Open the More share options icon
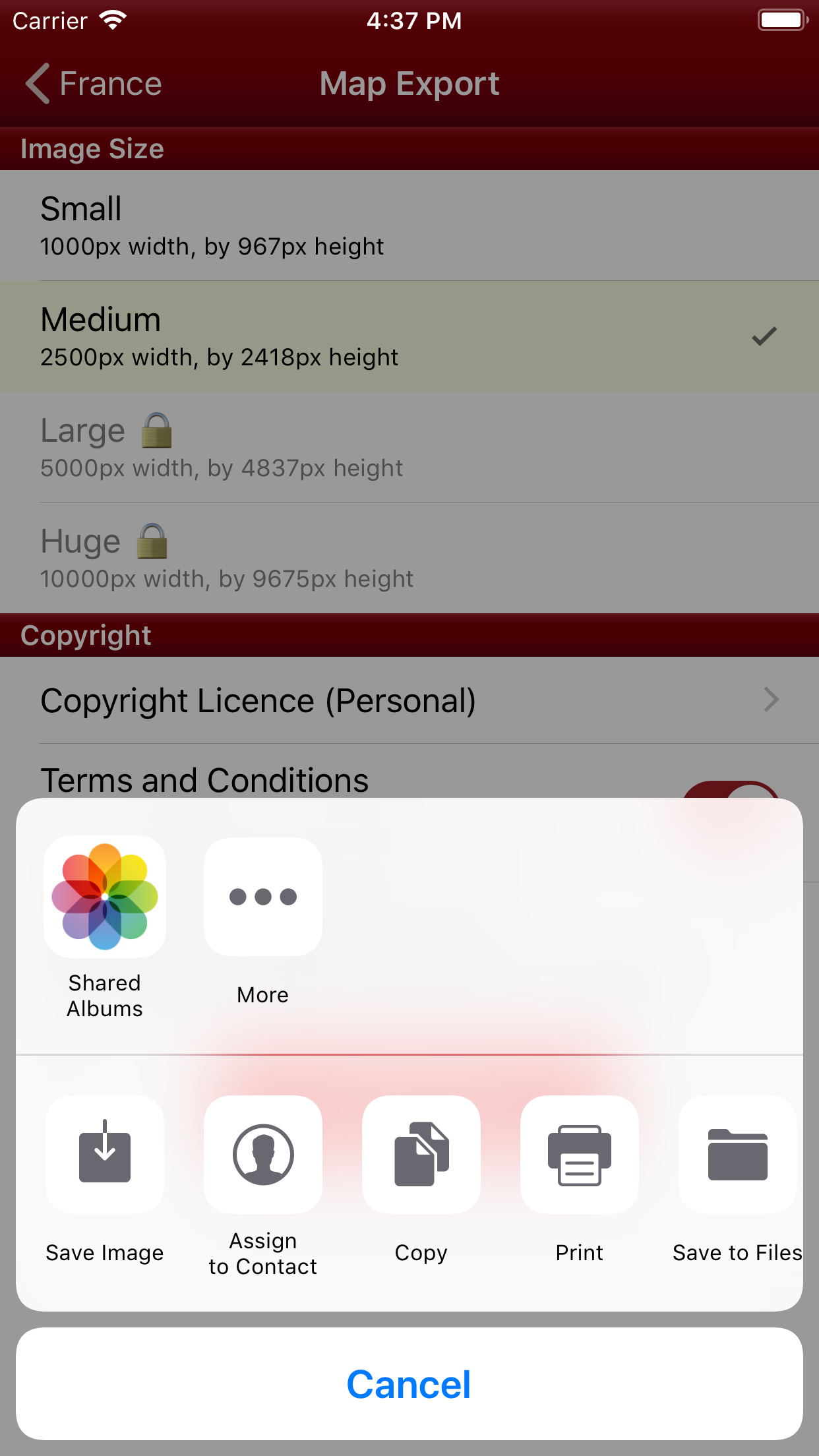 (x=262, y=895)
